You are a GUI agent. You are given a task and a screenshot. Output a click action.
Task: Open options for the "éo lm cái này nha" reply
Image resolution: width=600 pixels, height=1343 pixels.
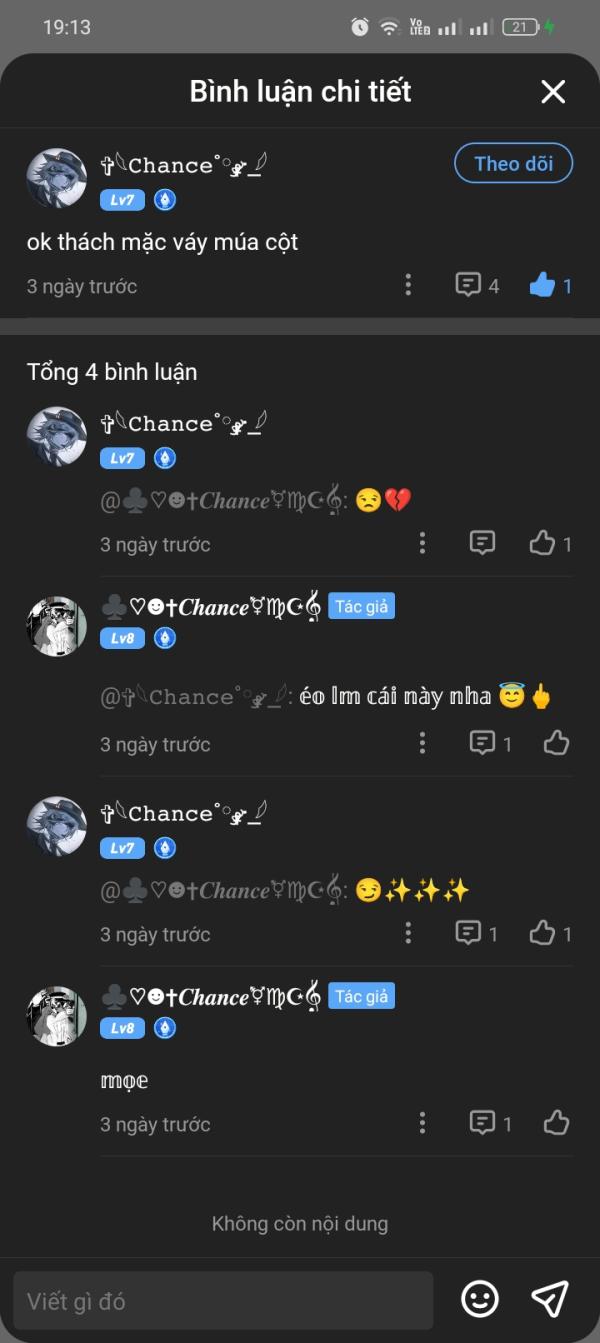pos(422,743)
